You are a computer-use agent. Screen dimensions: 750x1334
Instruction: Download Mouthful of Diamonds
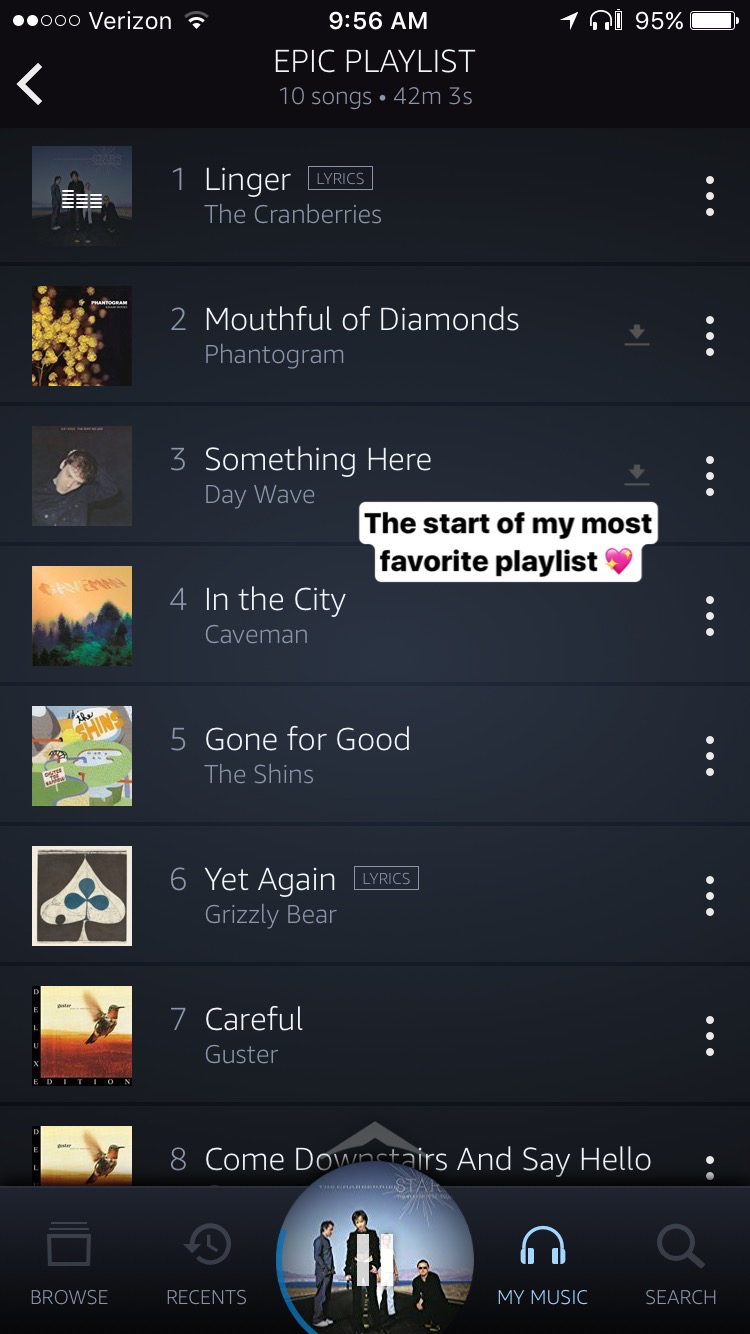coord(636,335)
